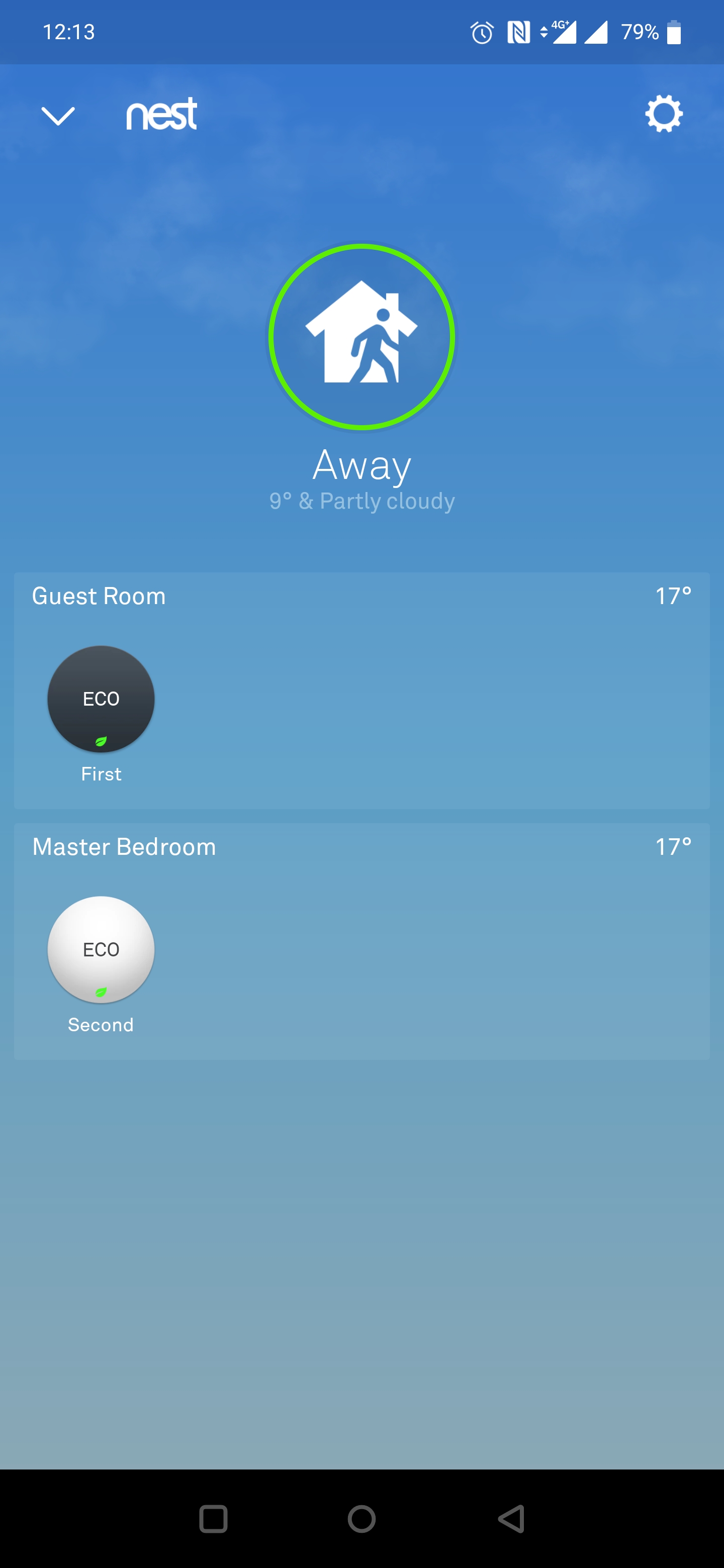Screen dimensions: 724x1568
Task: Expand the home selector chevron
Action: tap(58, 116)
